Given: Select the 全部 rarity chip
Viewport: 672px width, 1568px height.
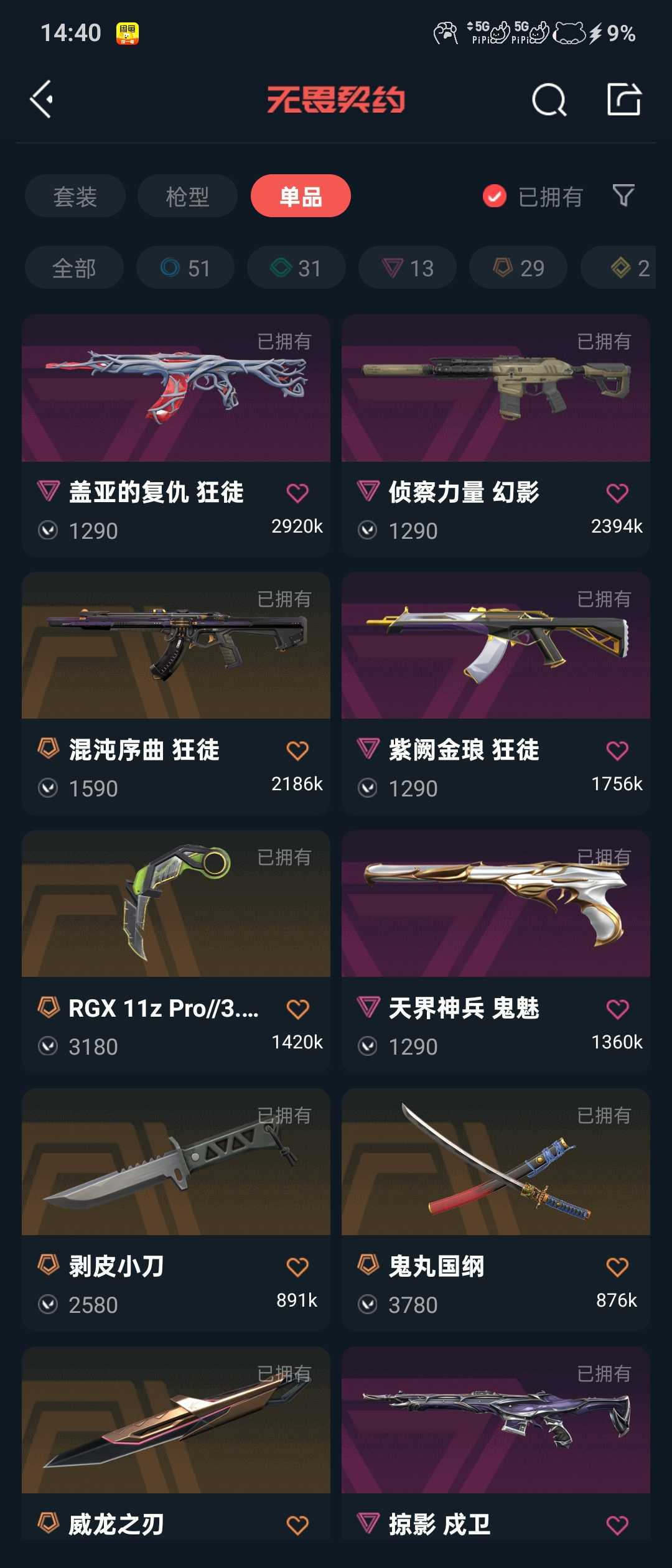Looking at the screenshot, I should (x=74, y=268).
